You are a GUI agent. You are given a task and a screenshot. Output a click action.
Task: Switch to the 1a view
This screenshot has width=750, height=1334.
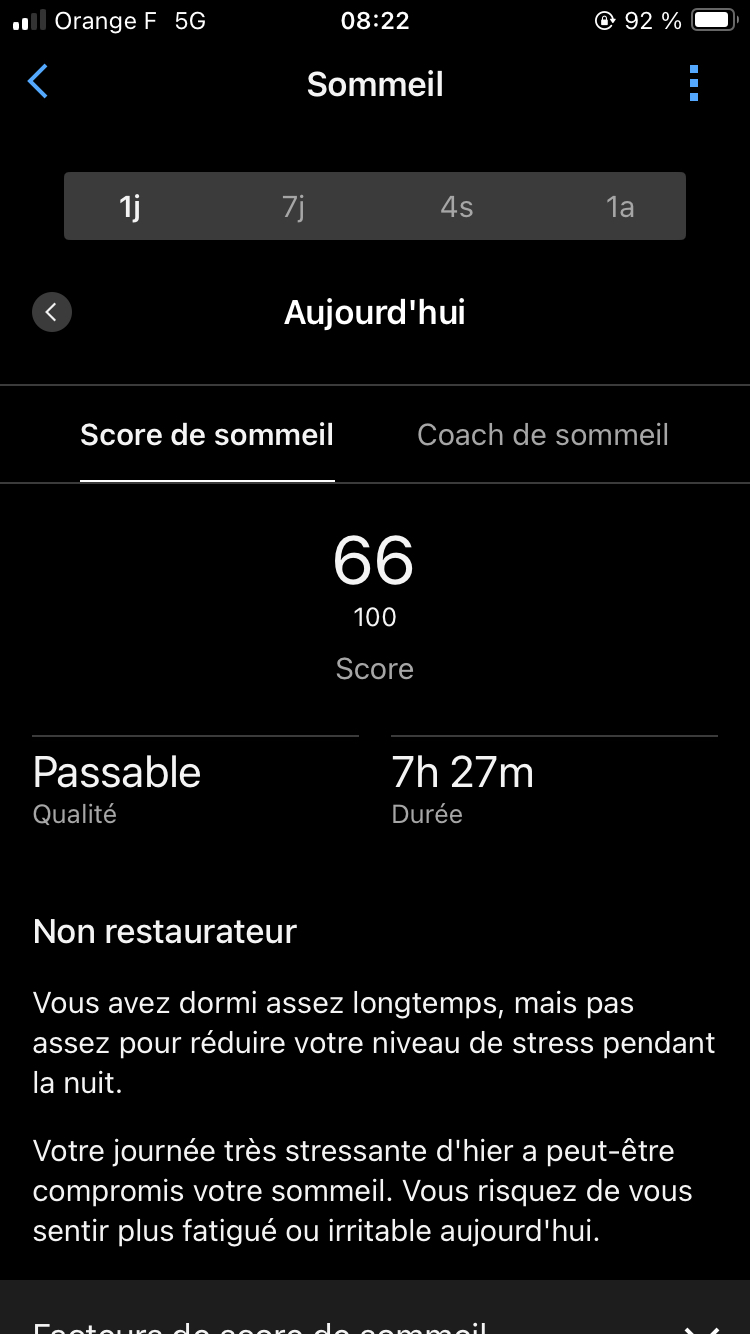click(620, 207)
